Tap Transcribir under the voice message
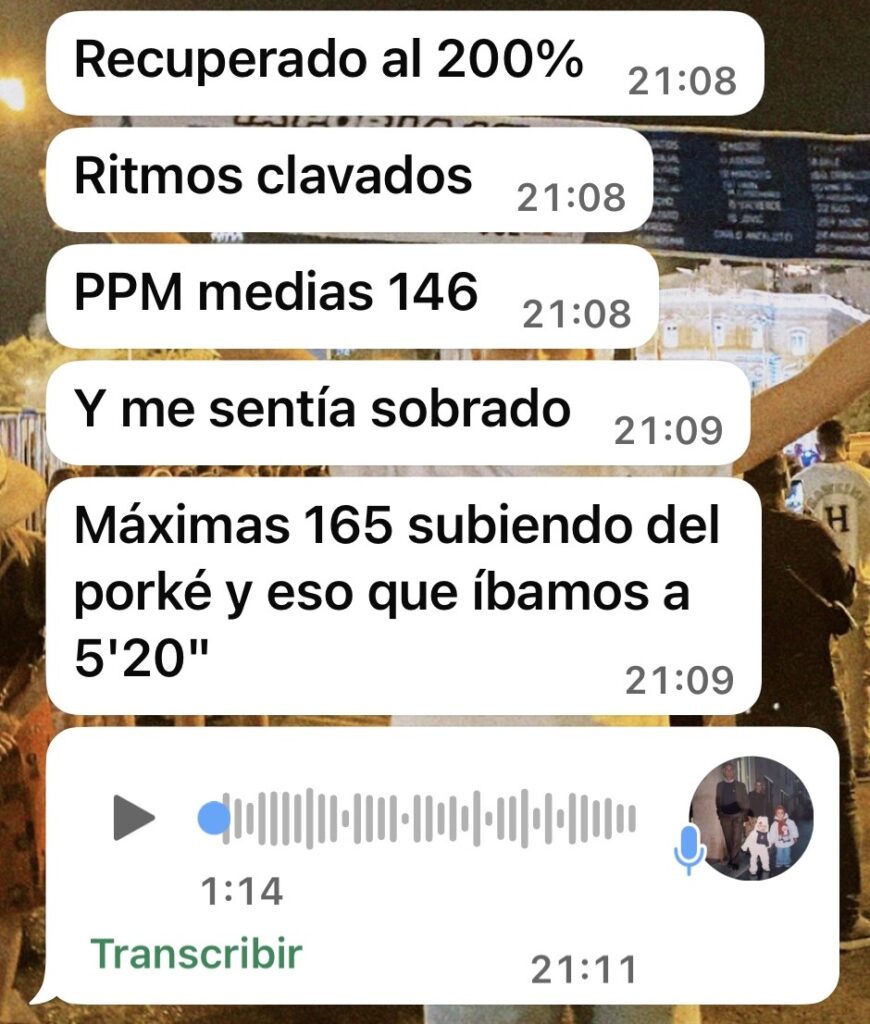Screen dimensions: 870x1024 click(x=196, y=953)
